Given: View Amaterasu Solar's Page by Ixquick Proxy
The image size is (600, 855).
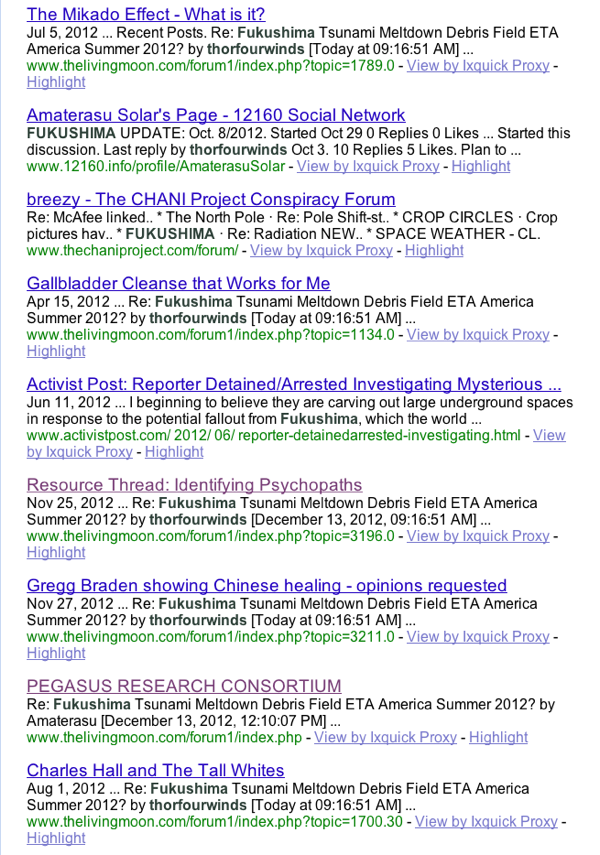Looking at the screenshot, I should tap(368, 166).
